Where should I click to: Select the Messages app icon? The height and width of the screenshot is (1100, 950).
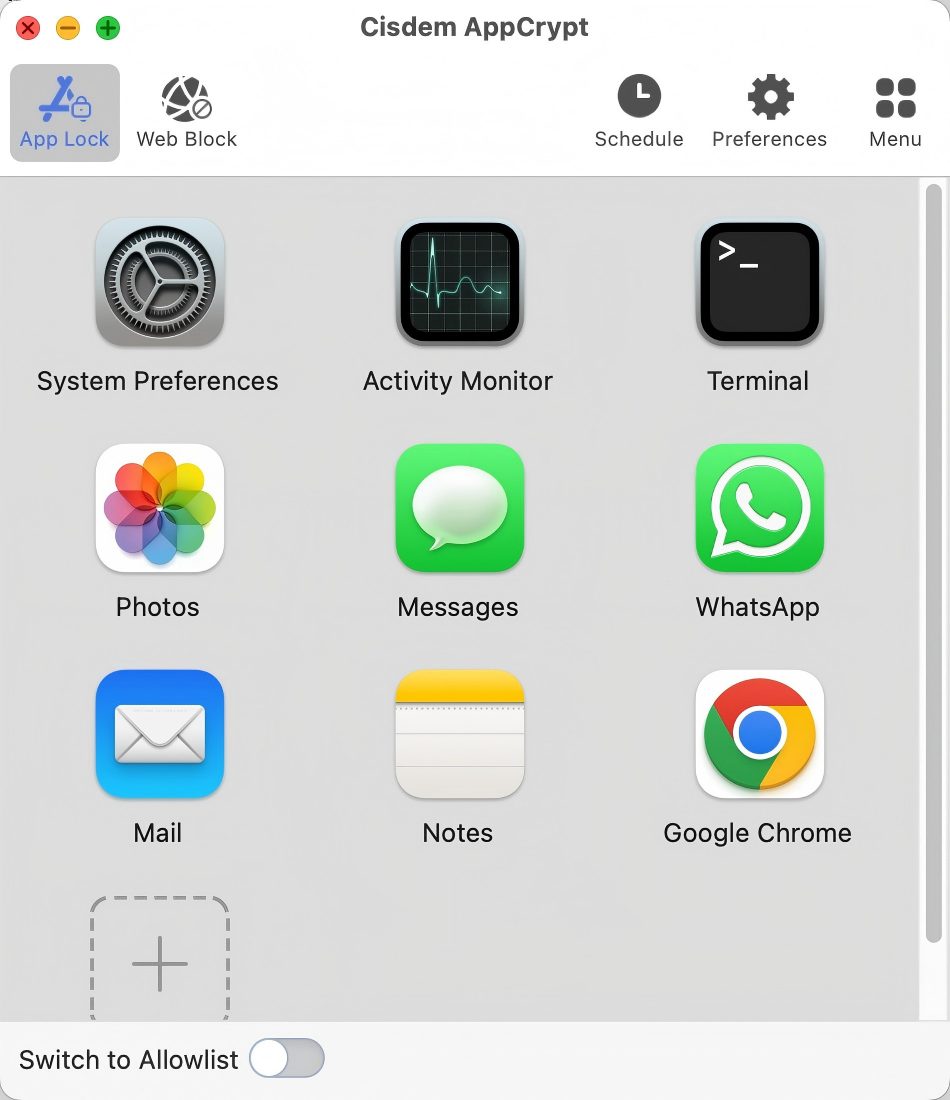pyautogui.click(x=459, y=508)
